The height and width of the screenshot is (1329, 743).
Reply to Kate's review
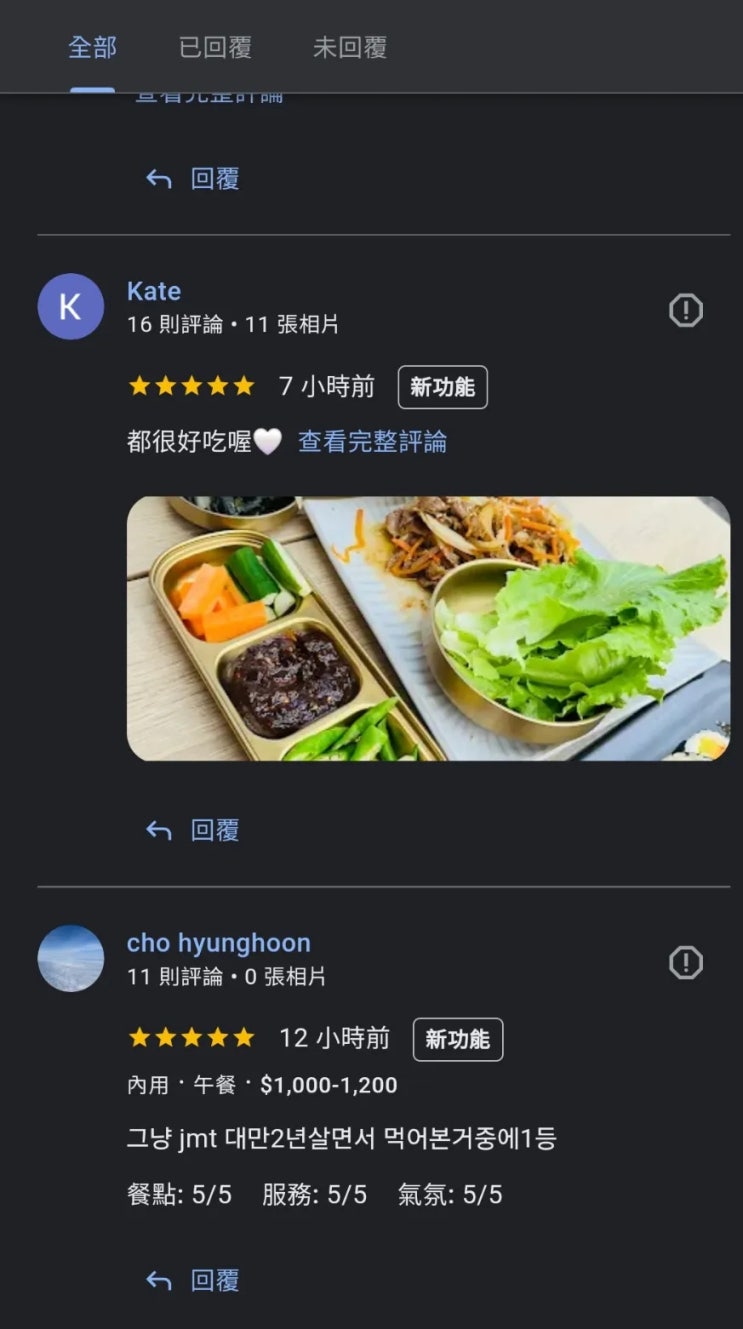tap(193, 830)
